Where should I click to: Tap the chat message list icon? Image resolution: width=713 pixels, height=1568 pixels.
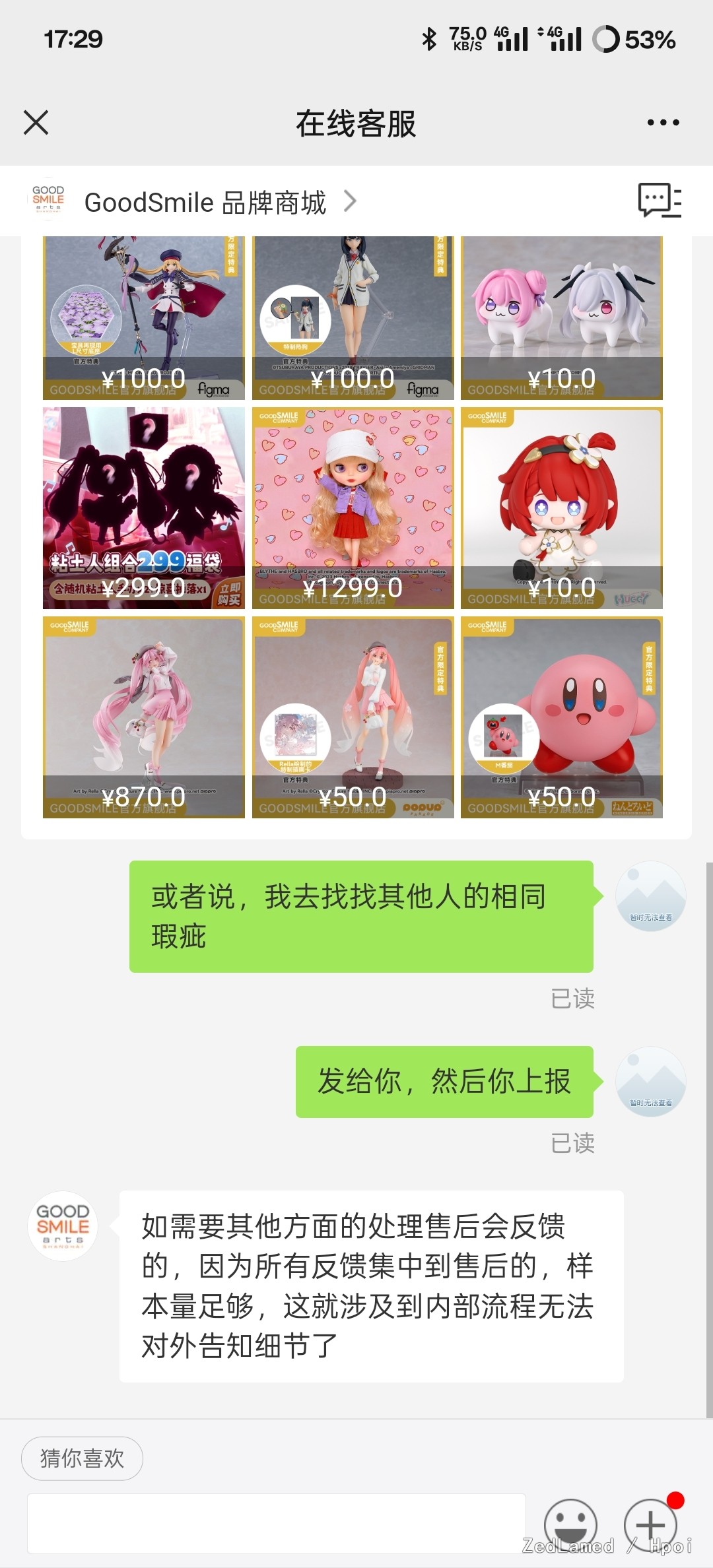coord(660,200)
